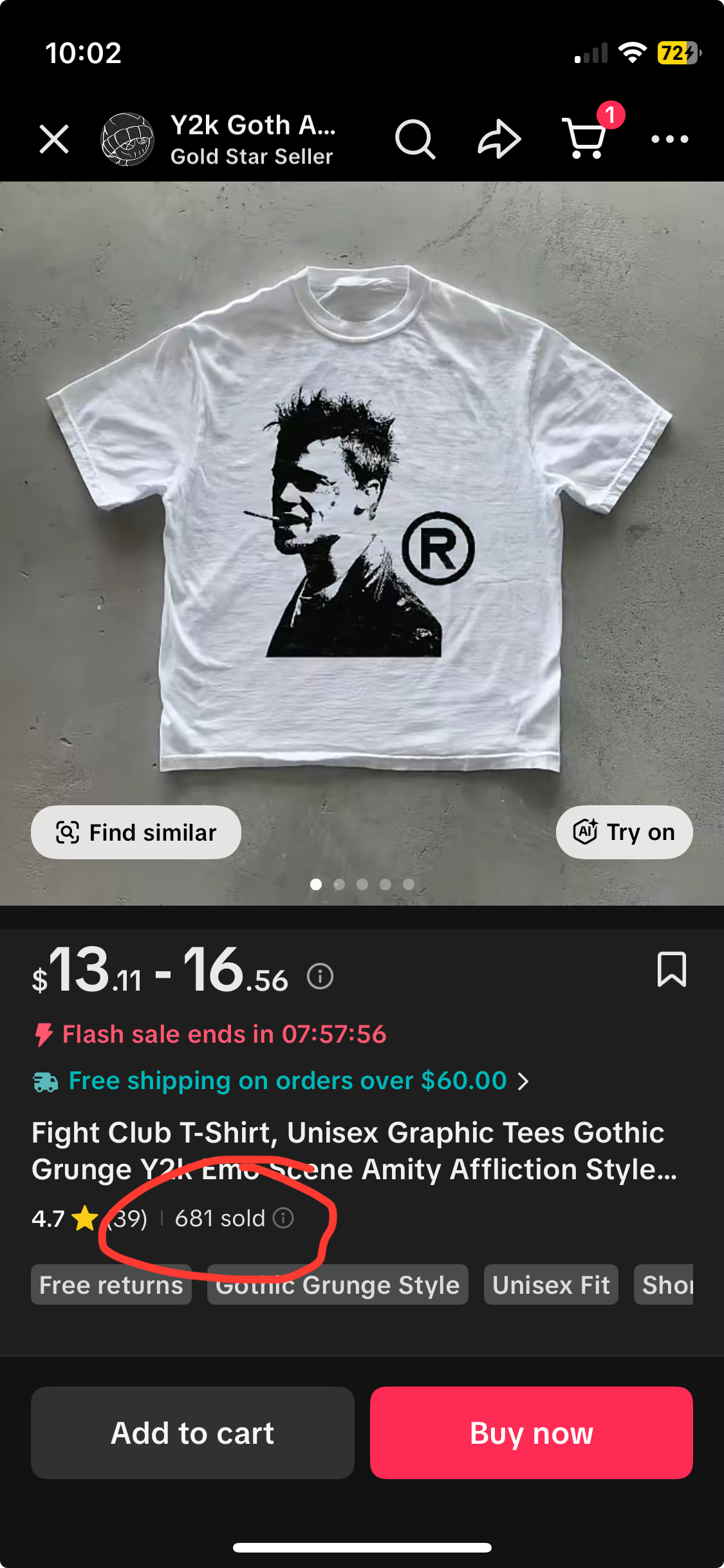Bookmark this t-shirt
Viewport: 724px width, 1568px height.
point(671,969)
